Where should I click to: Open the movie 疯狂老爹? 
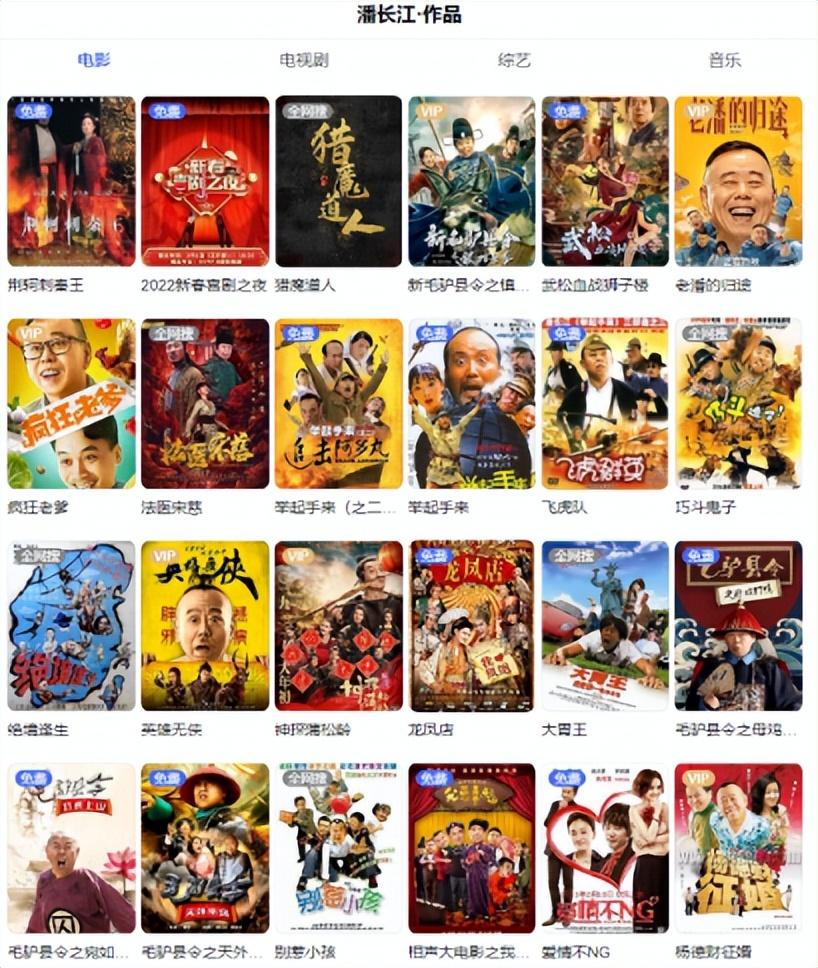pyautogui.click(x=71, y=403)
